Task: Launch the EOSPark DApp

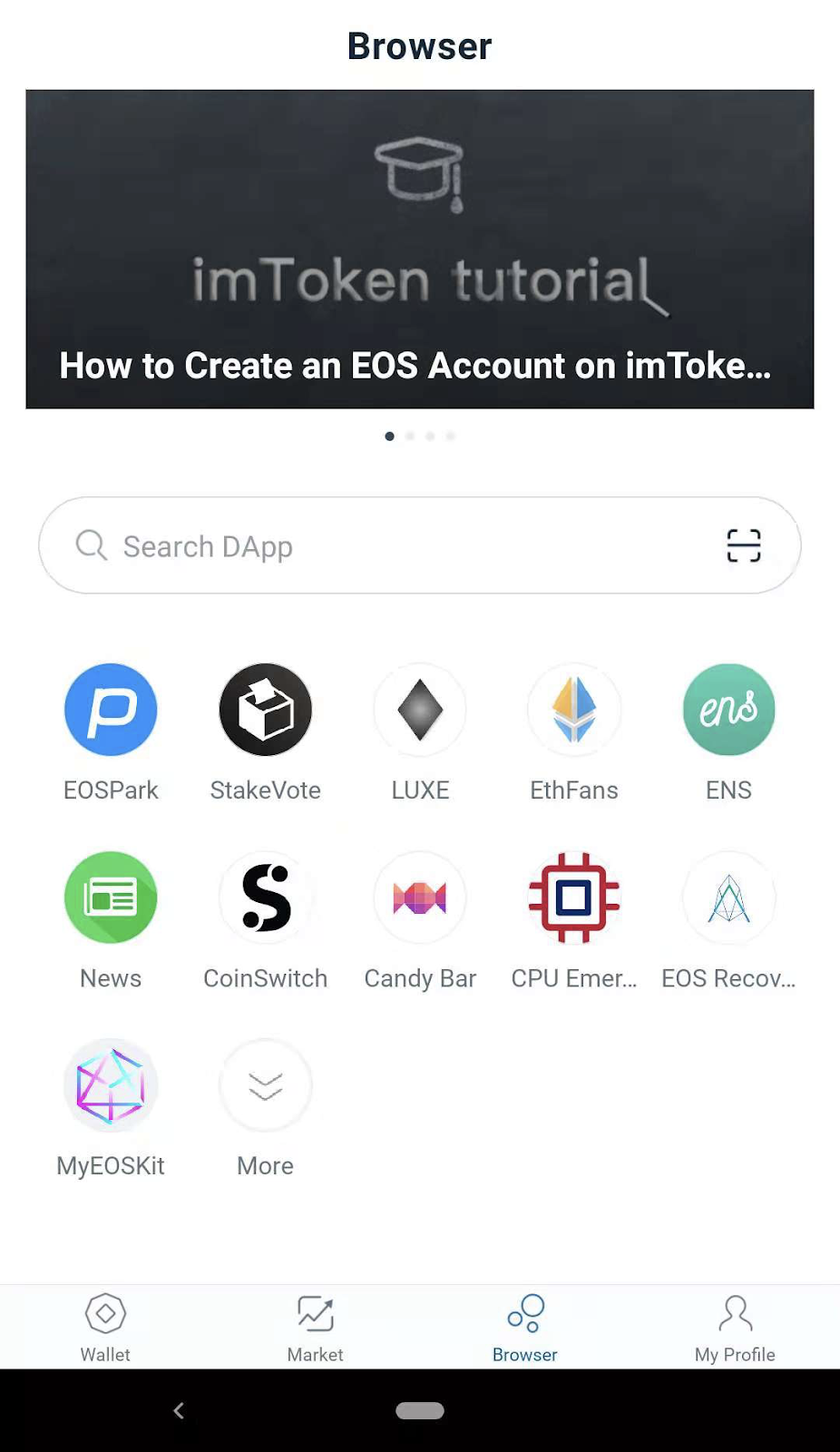Action: tap(111, 710)
